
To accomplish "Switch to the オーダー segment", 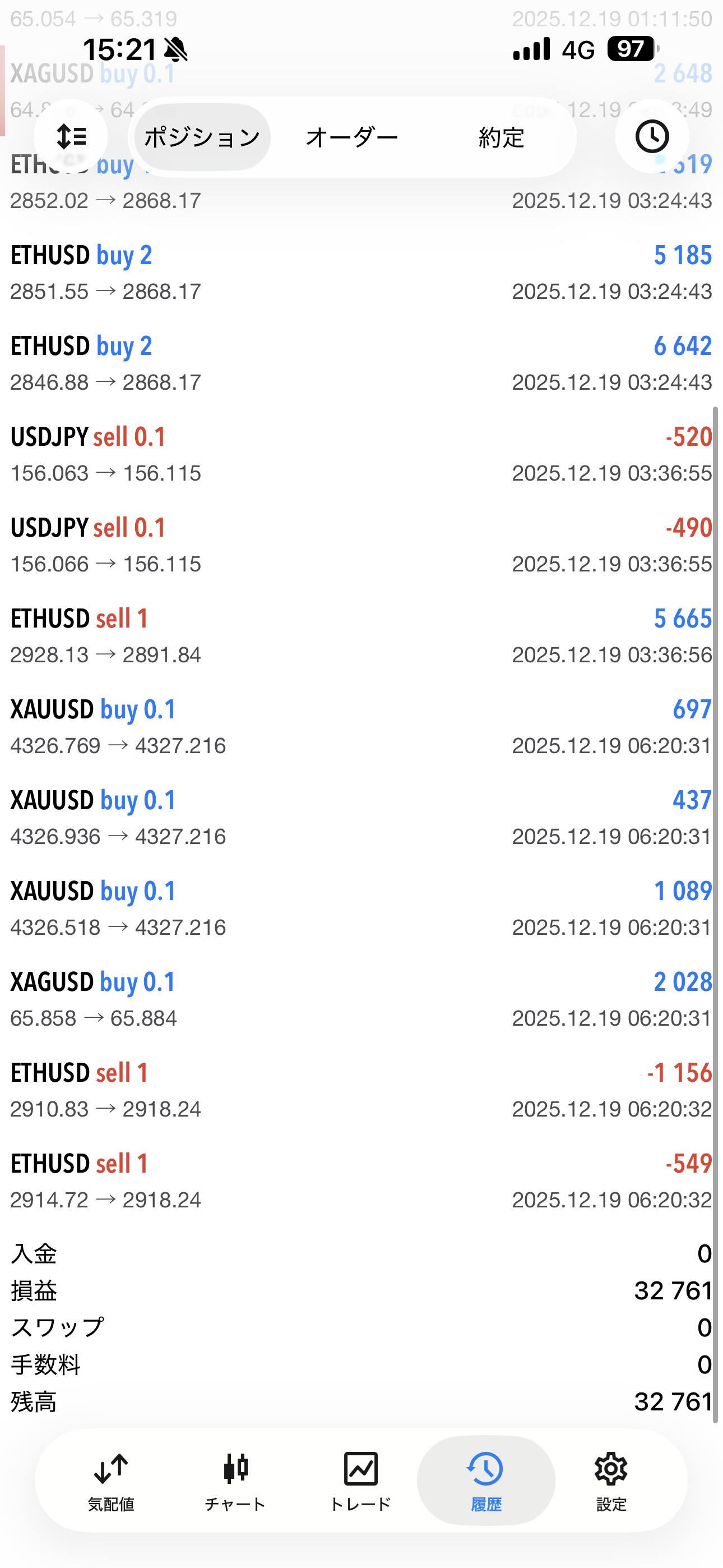I will click(x=352, y=137).
